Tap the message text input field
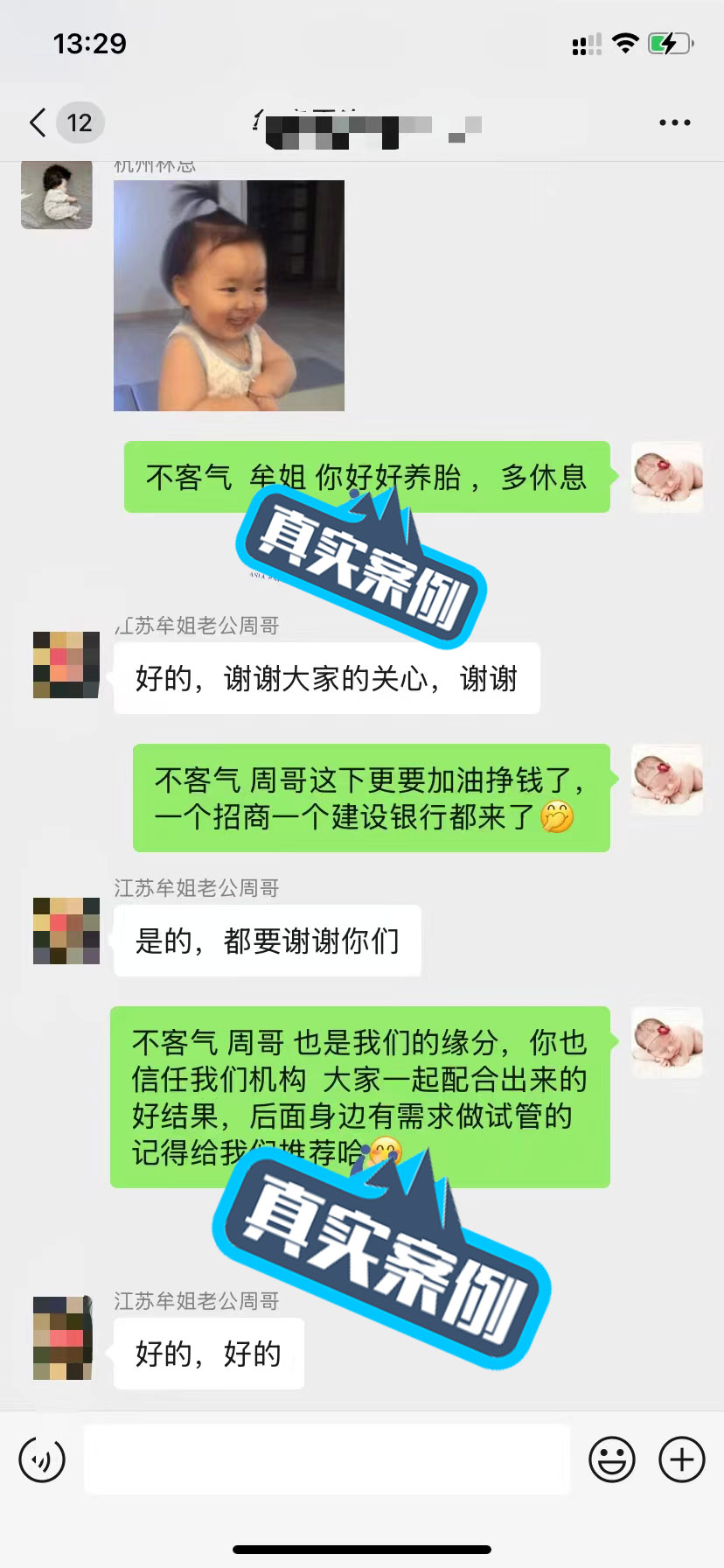The image size is (724, 1568). point(327,1459)
